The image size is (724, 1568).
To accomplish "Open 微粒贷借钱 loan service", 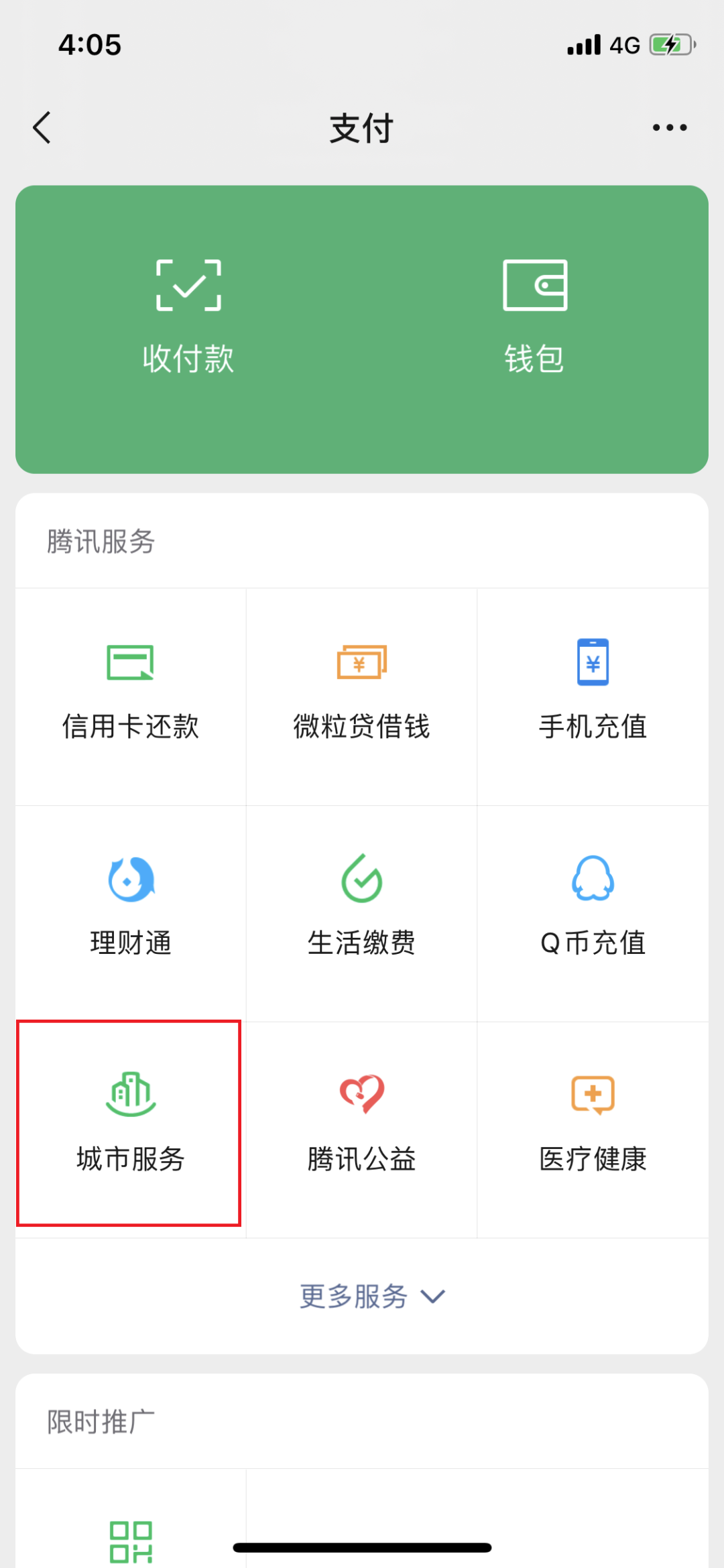I will point(362,697).
